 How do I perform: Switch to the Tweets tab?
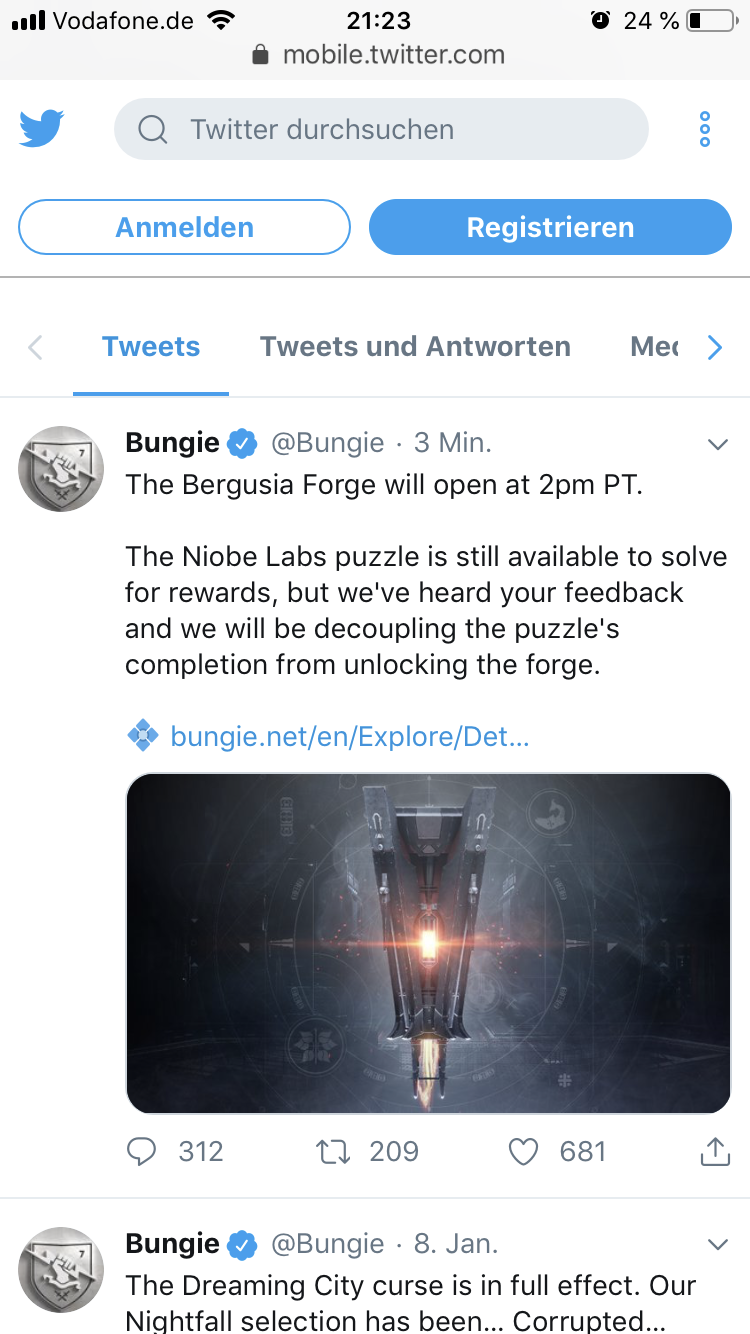pyautogui.click(x=151, y=347)
